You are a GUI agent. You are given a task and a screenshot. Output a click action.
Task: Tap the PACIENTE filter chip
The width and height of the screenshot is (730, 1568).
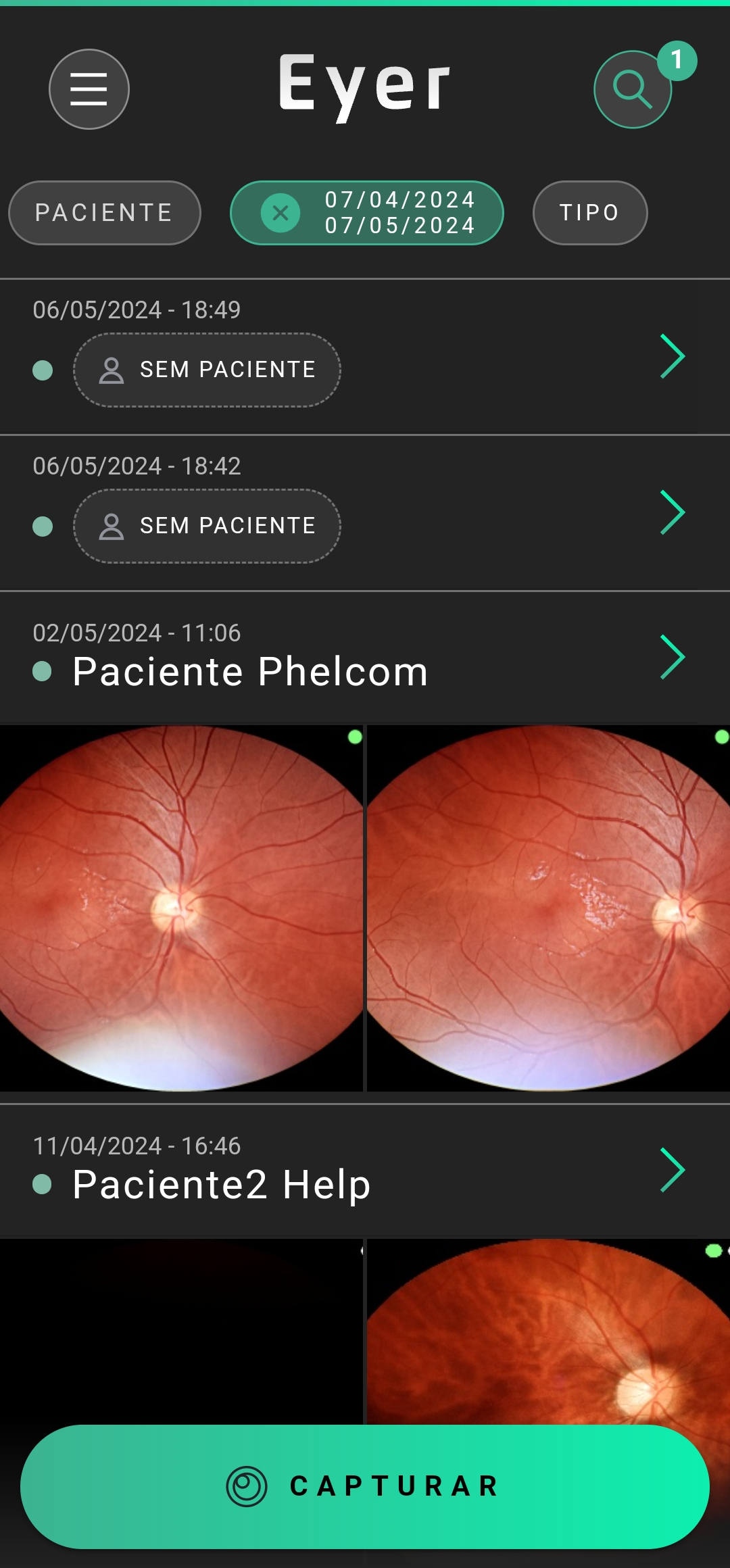click(105, 213)
